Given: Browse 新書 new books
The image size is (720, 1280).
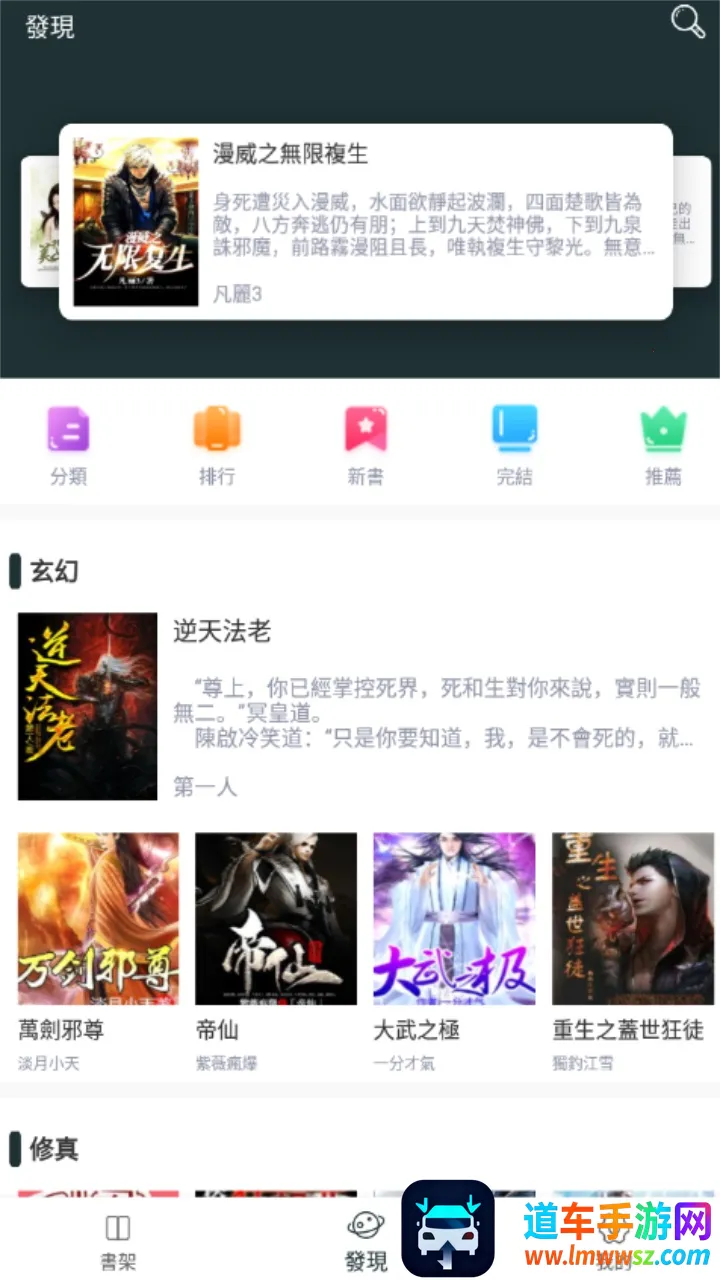Looking at the screenshot, I should click(x=365, y=445).
